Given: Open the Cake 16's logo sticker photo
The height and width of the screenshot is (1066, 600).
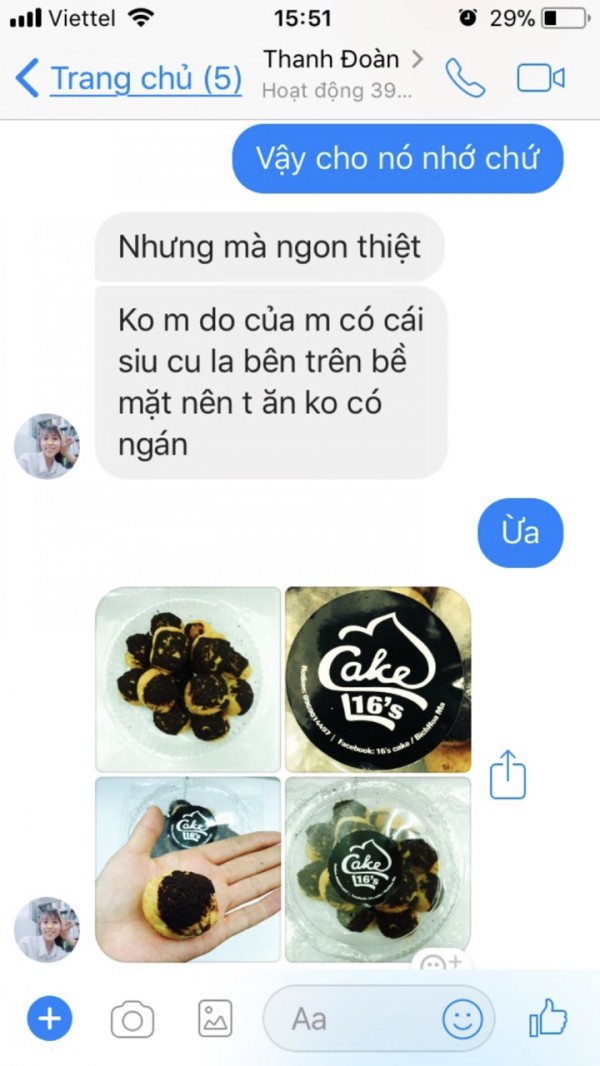Looking at the screenshot, I should (378, 678).
